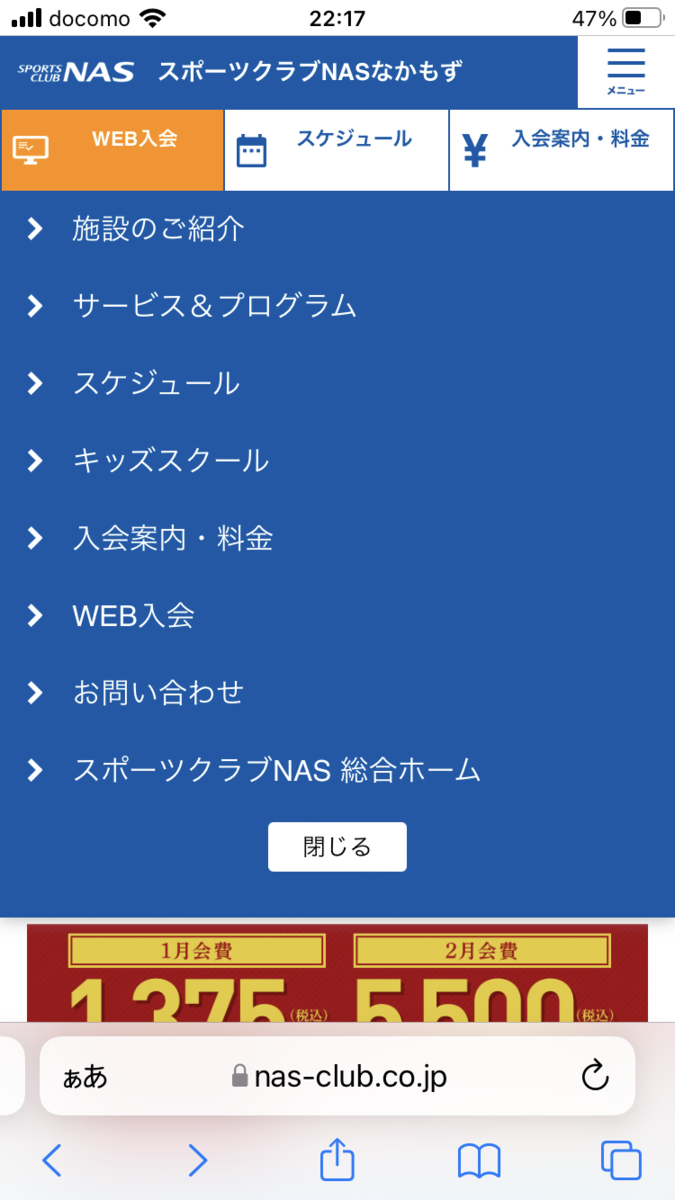Open 入会案内・料金 with the yen icon

561,150
